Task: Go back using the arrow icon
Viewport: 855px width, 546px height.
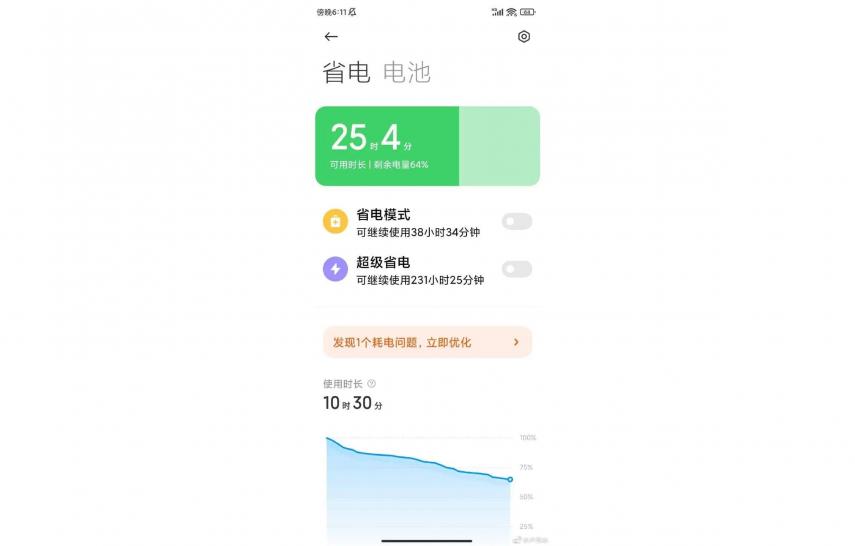Action: coord(331,37)
